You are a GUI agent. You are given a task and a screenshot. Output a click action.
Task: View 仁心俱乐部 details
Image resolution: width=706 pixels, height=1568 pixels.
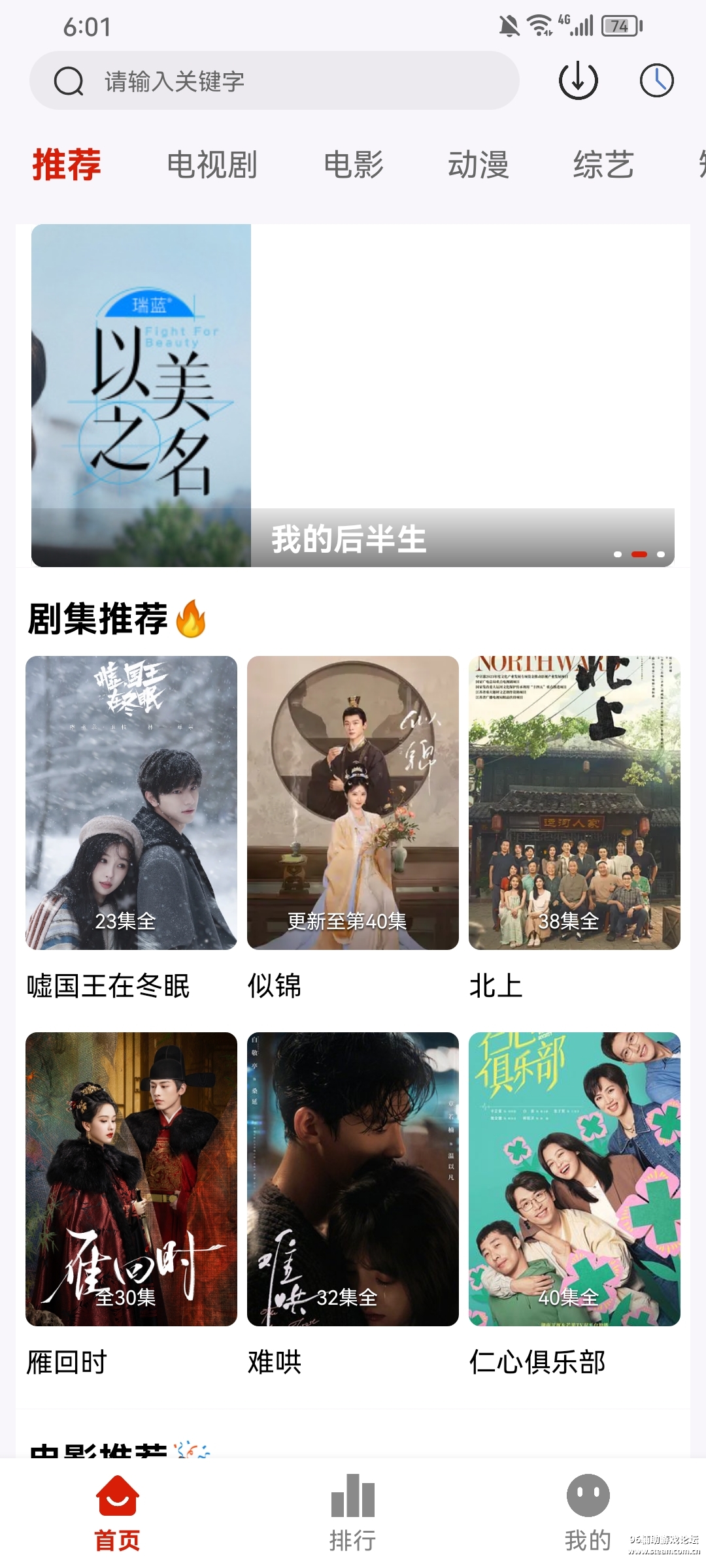pos(575,1179)
